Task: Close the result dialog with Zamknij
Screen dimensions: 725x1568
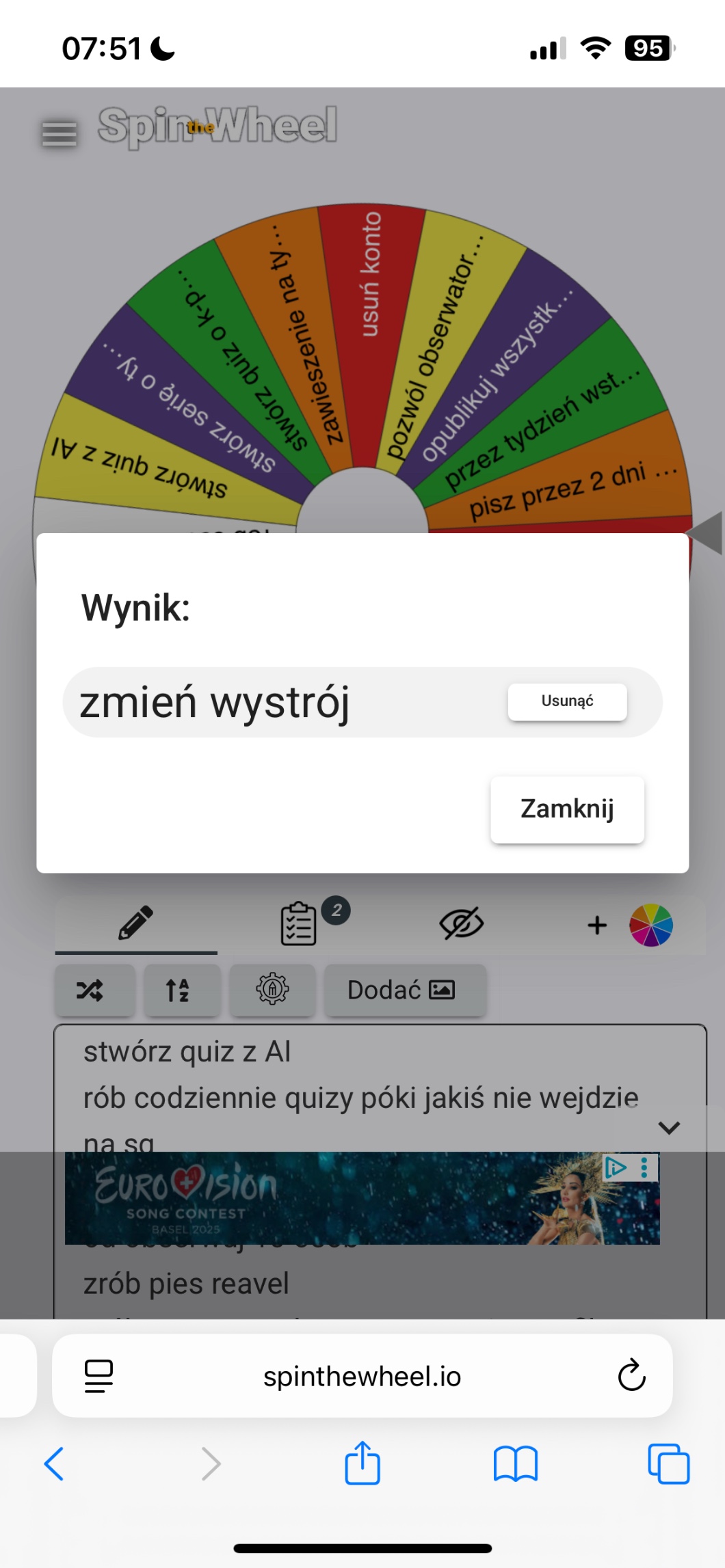Action: pos(567,809)
